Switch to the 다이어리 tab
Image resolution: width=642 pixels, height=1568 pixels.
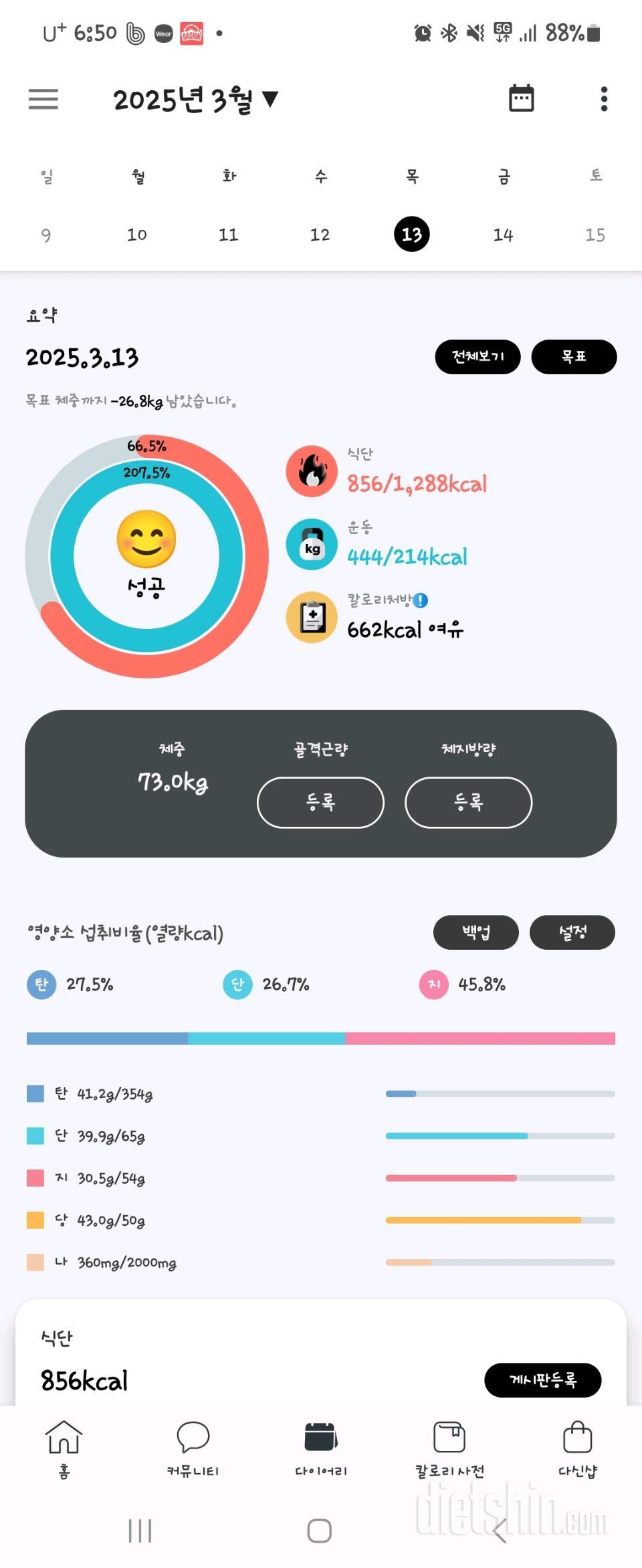[321, 1448]
